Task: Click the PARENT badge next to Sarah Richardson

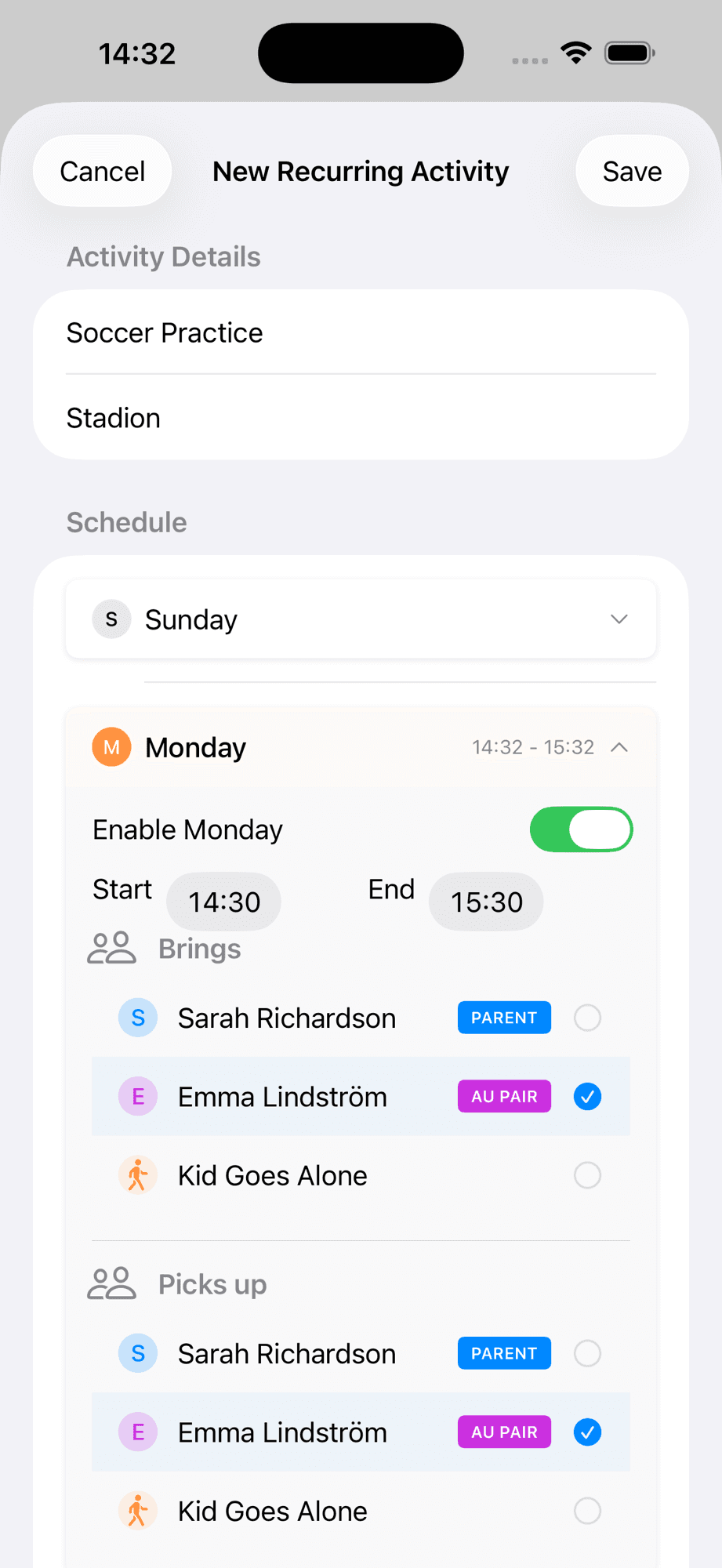Action: 504,1017
